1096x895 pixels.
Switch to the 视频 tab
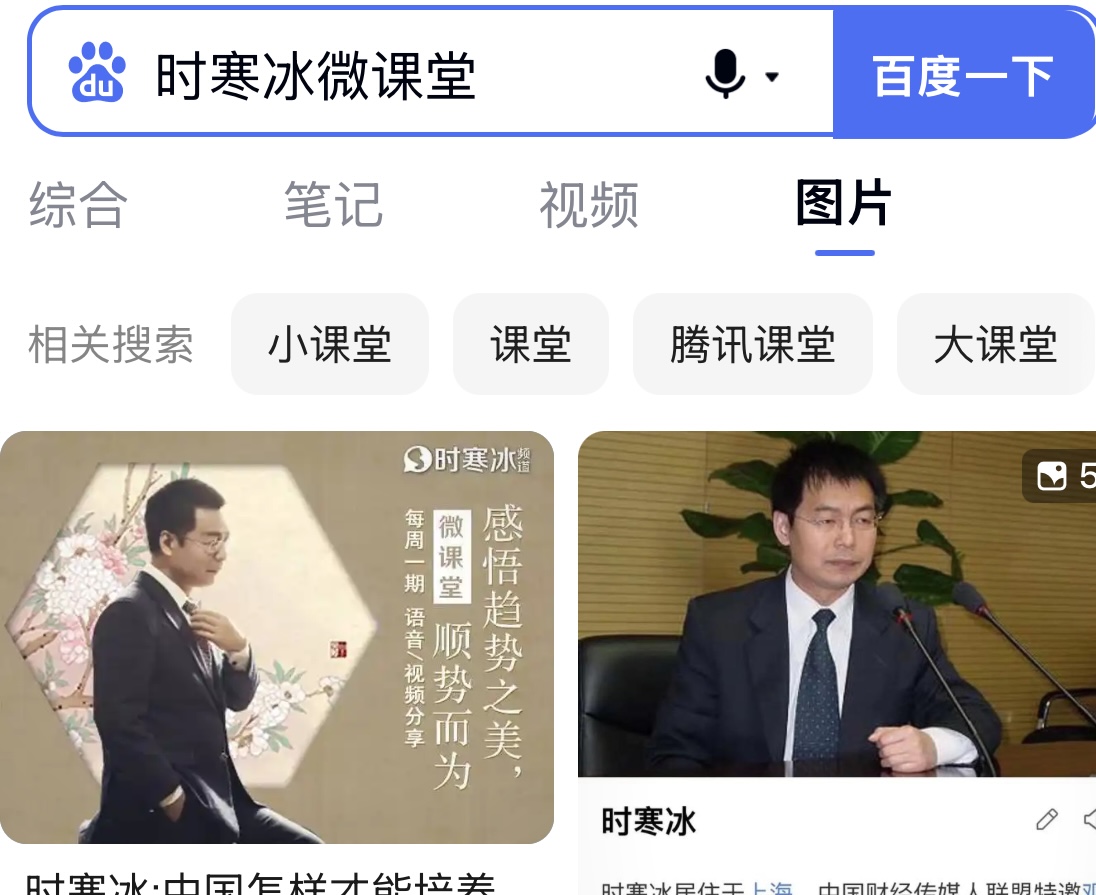[589, 205]
